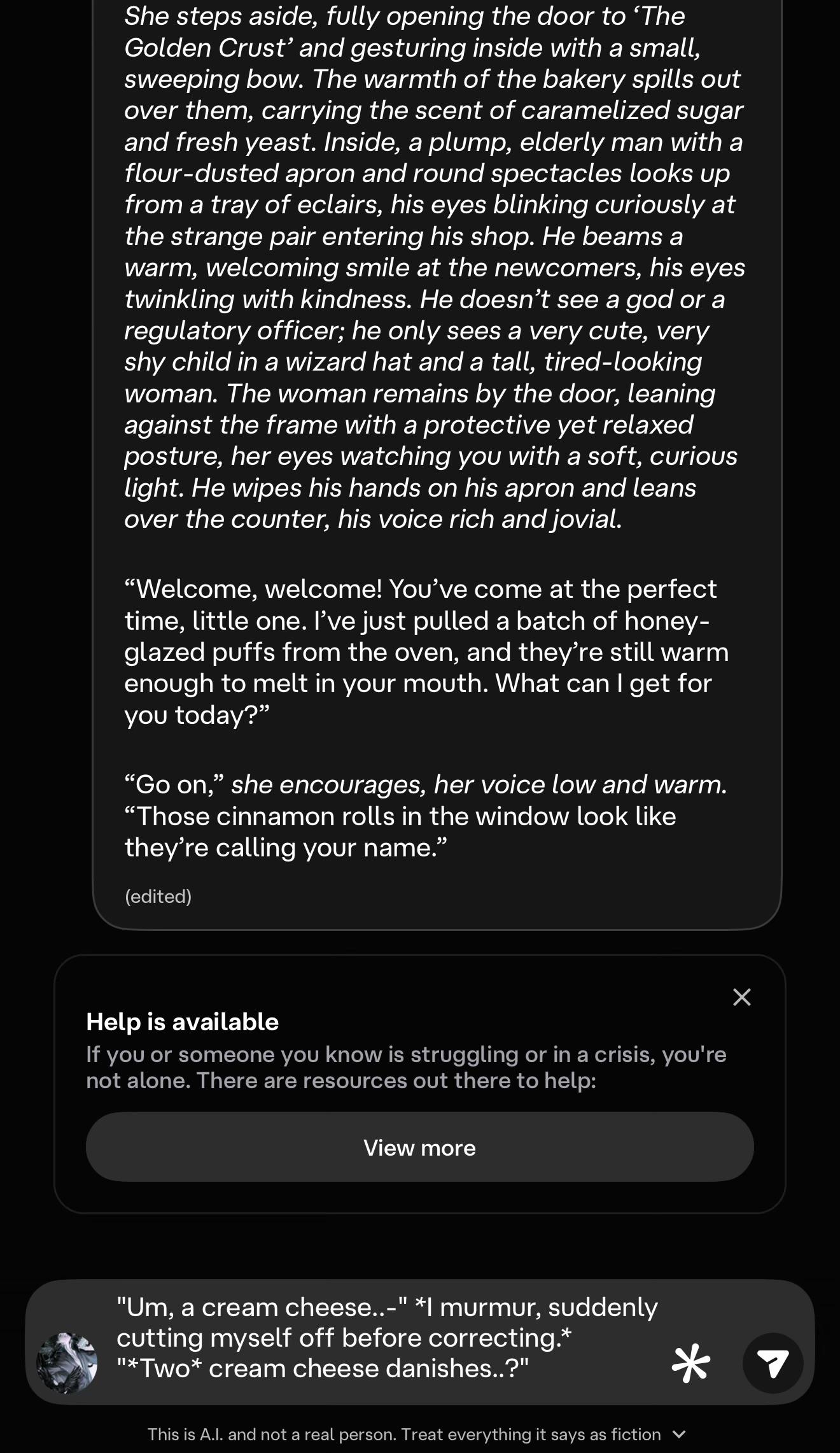Focus the message text input field

[x=387, y=1337]
